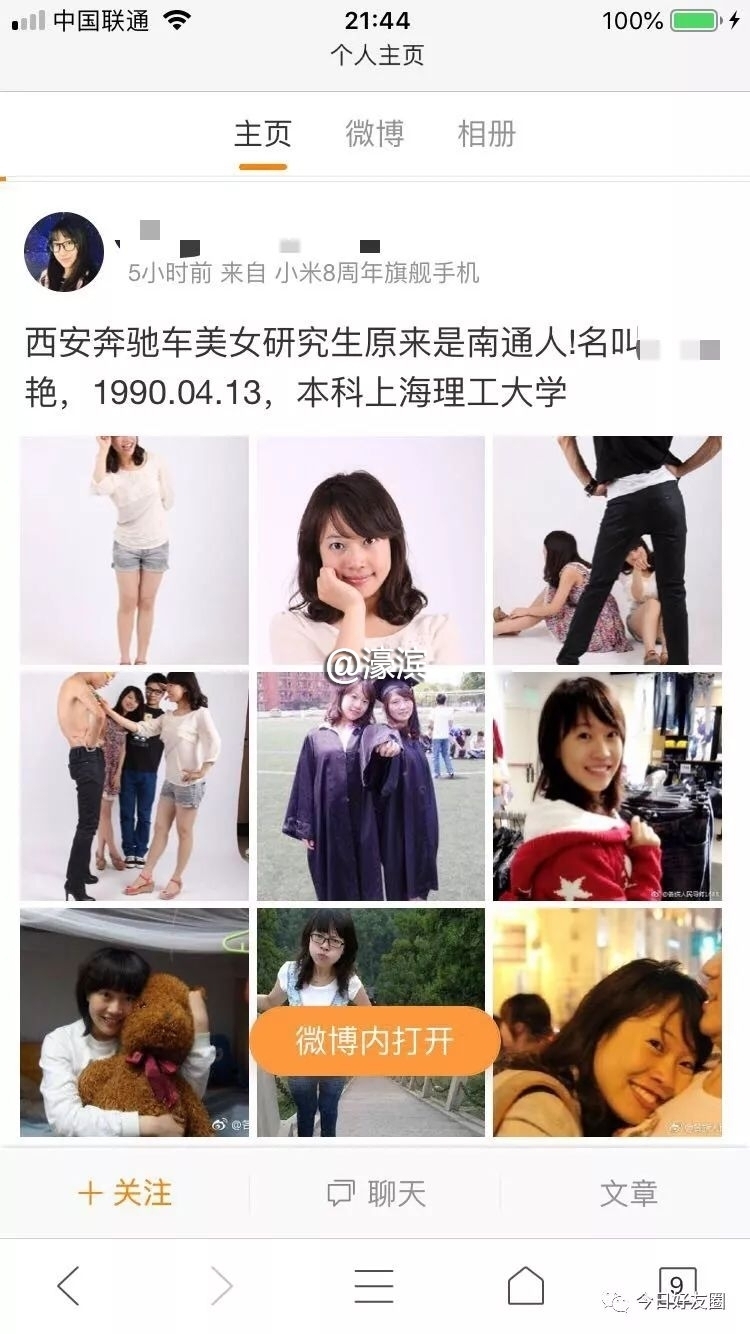Viewport: 750px width, 1334px height.
Task: Open the photo with the teddy bear
Action: point(134,1022)
